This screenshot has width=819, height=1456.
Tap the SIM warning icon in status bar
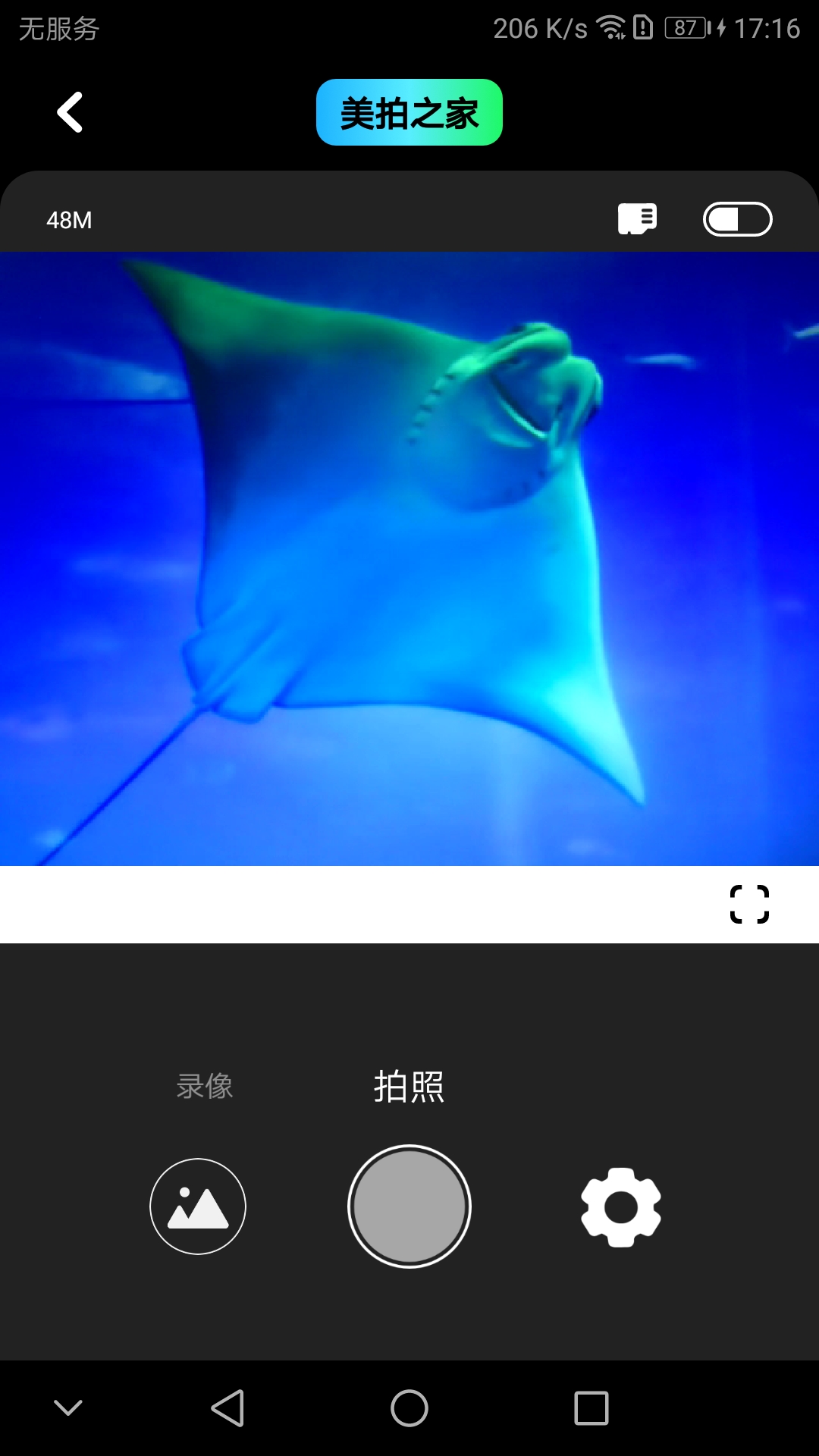(642, 28)
